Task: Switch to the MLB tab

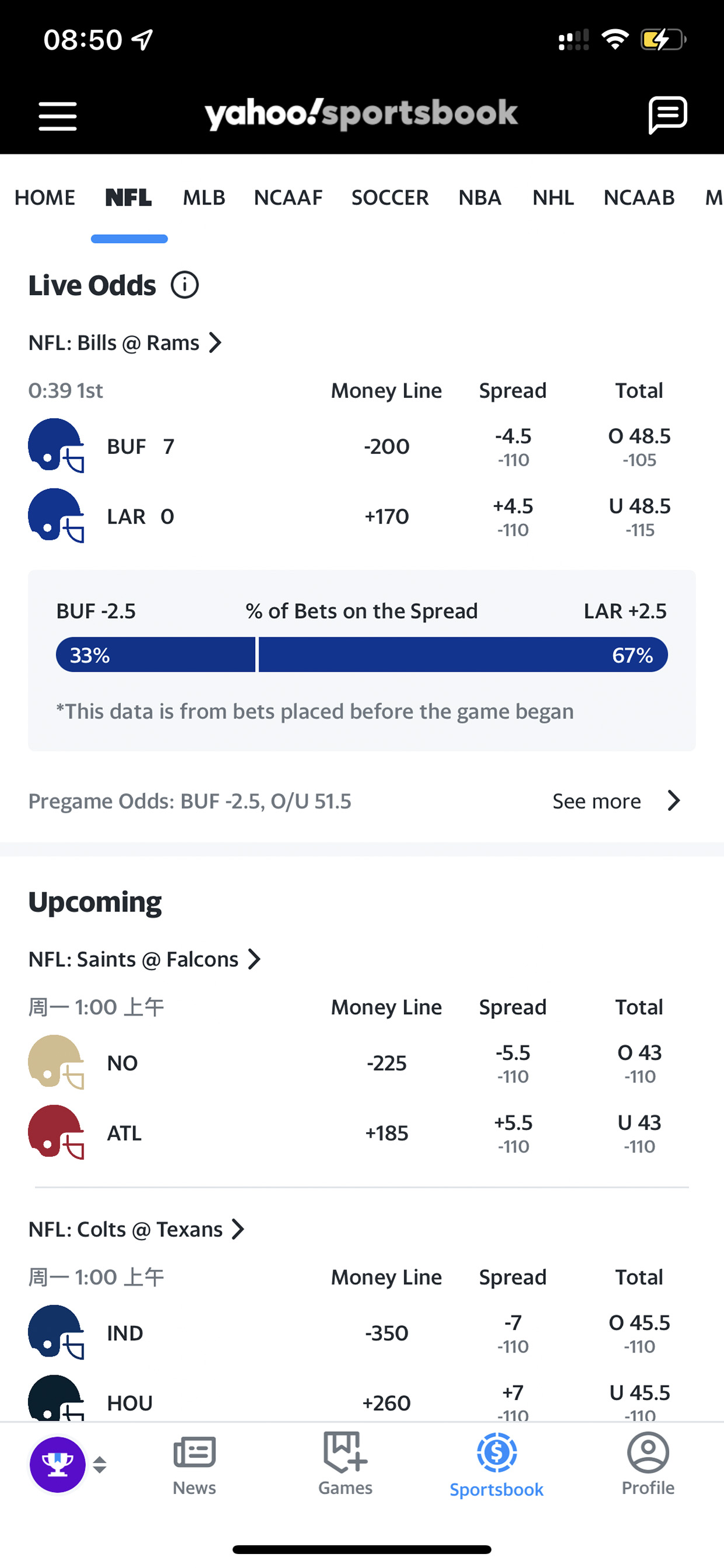Action: coord(204,198)
